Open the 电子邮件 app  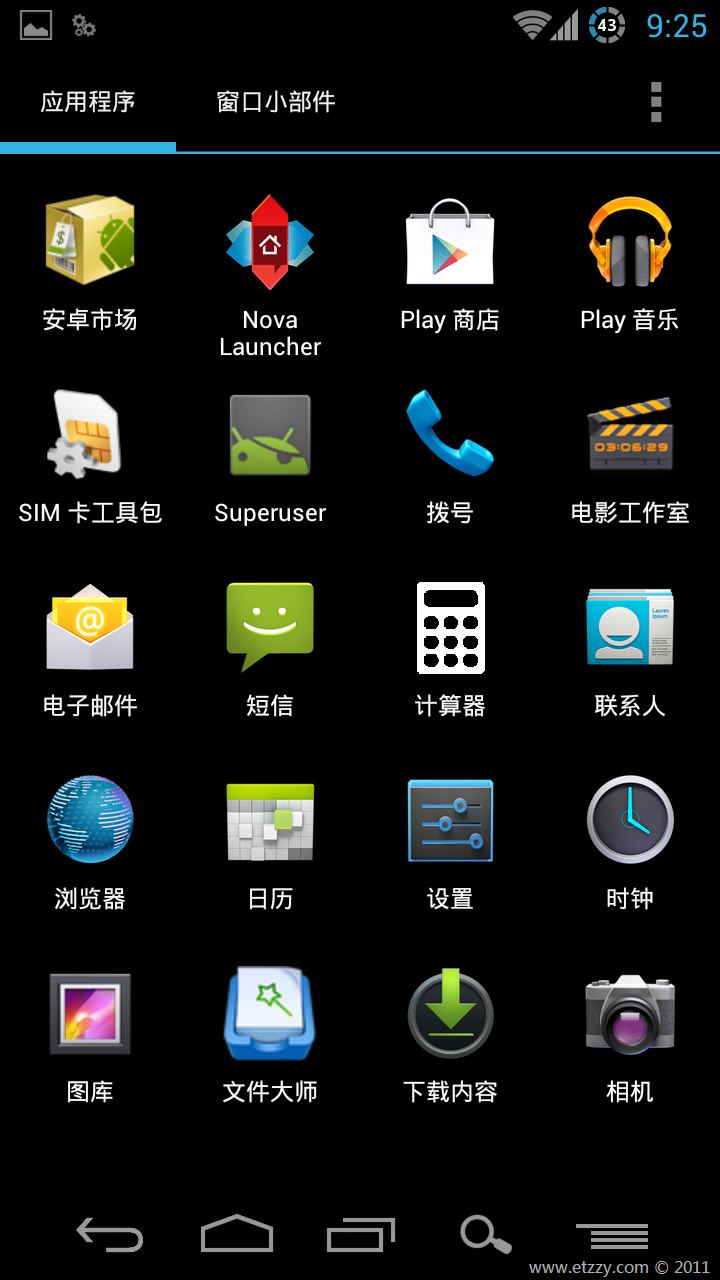pyautogui.click(x=90, y=628)
